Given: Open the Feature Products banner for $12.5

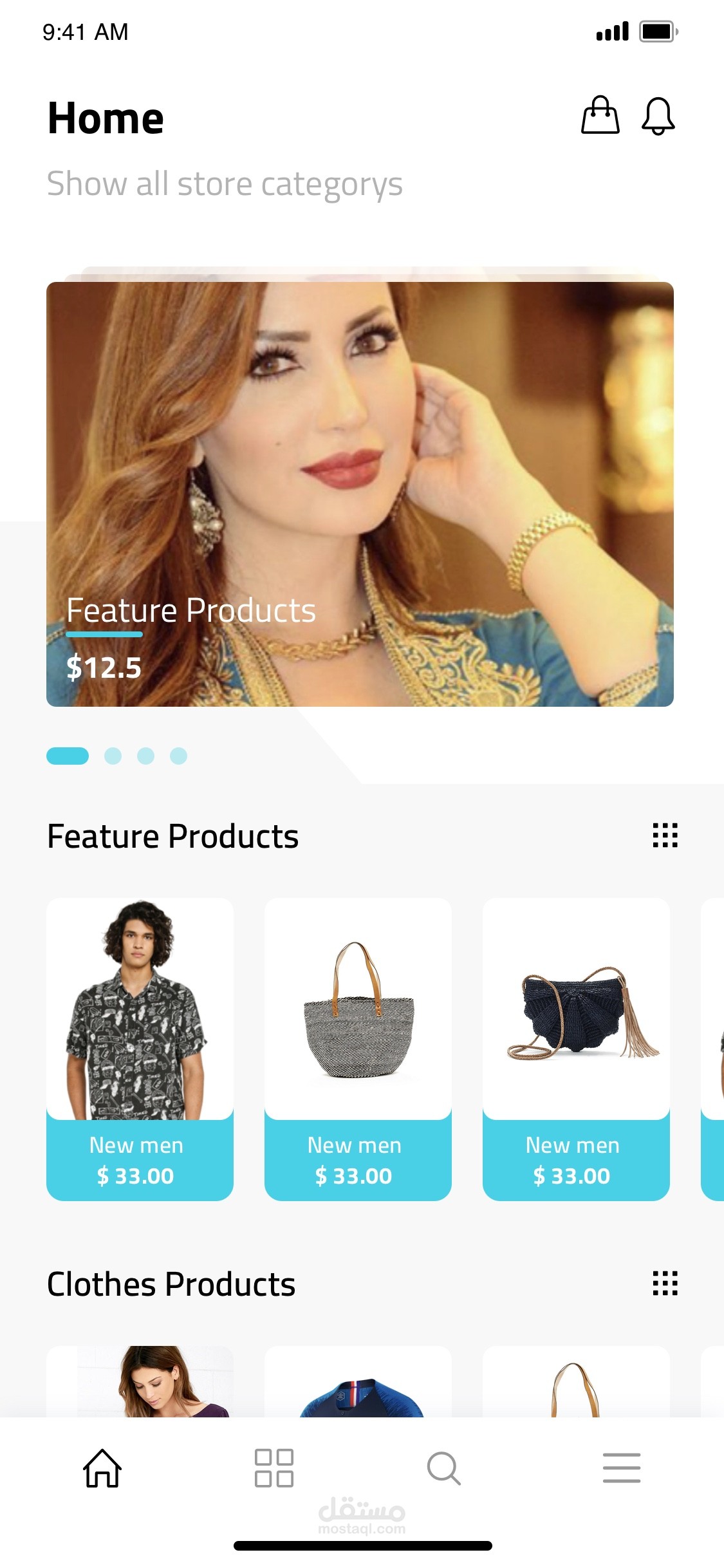Looking at the screenshot, I should 360,494.
